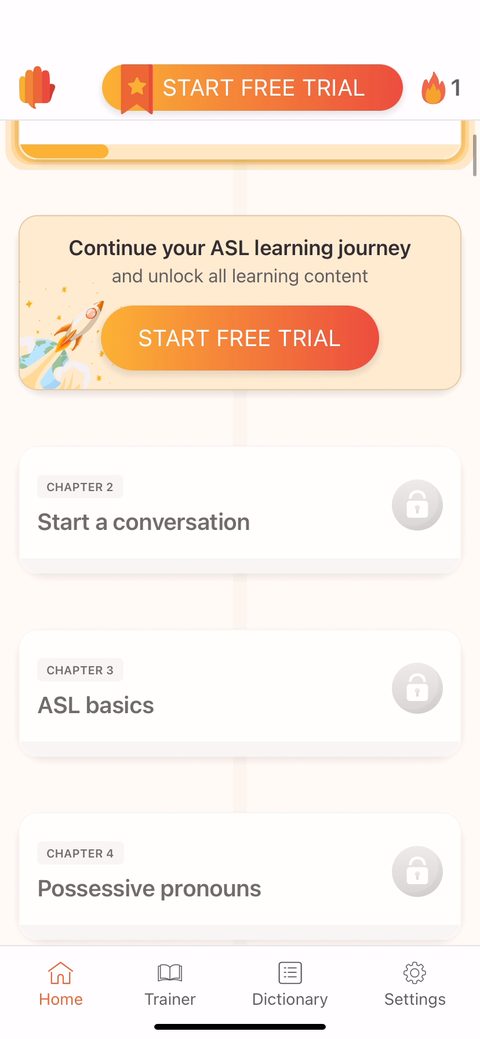
Task: Open the Settings tab
Action: [x=415, y=984]
